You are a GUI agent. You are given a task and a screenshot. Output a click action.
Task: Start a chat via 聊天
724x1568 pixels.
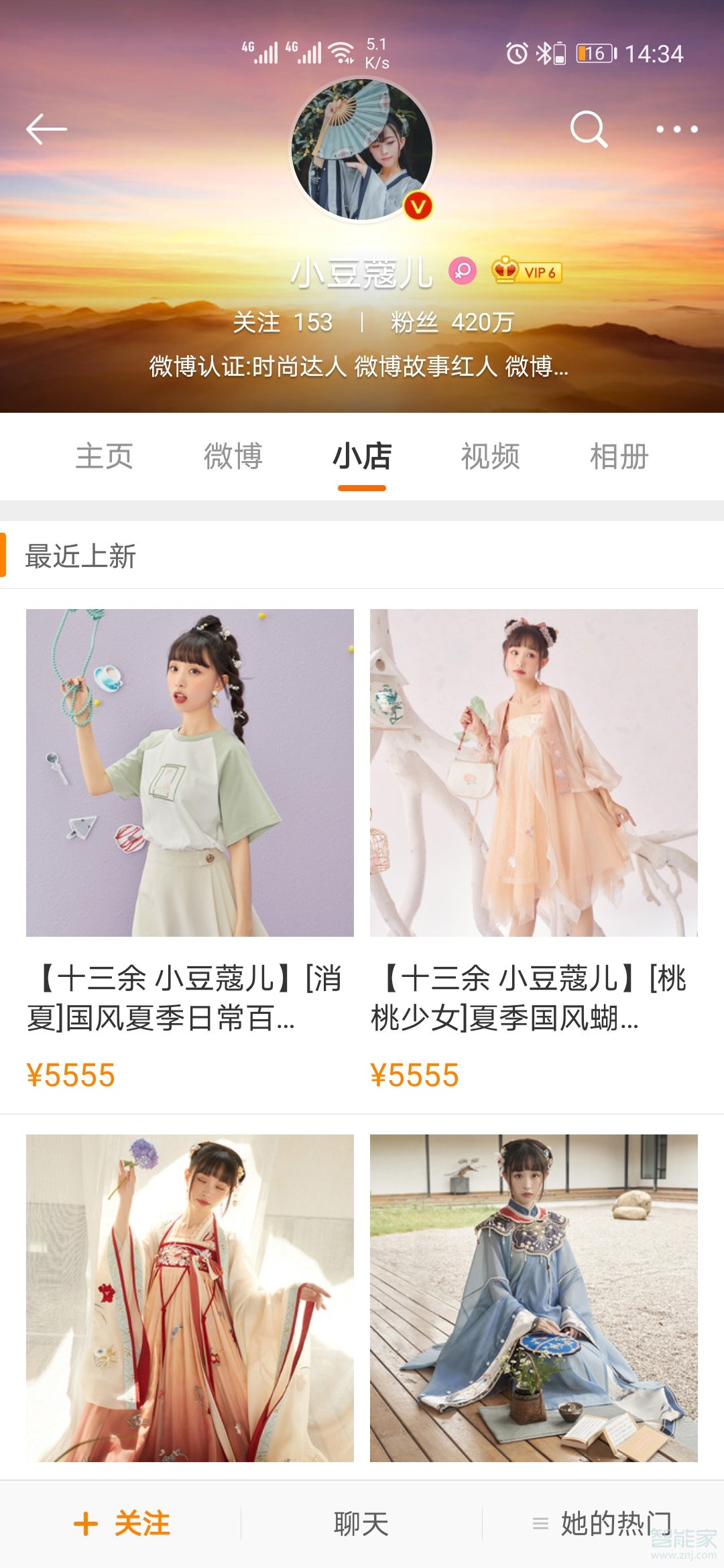361,1524
